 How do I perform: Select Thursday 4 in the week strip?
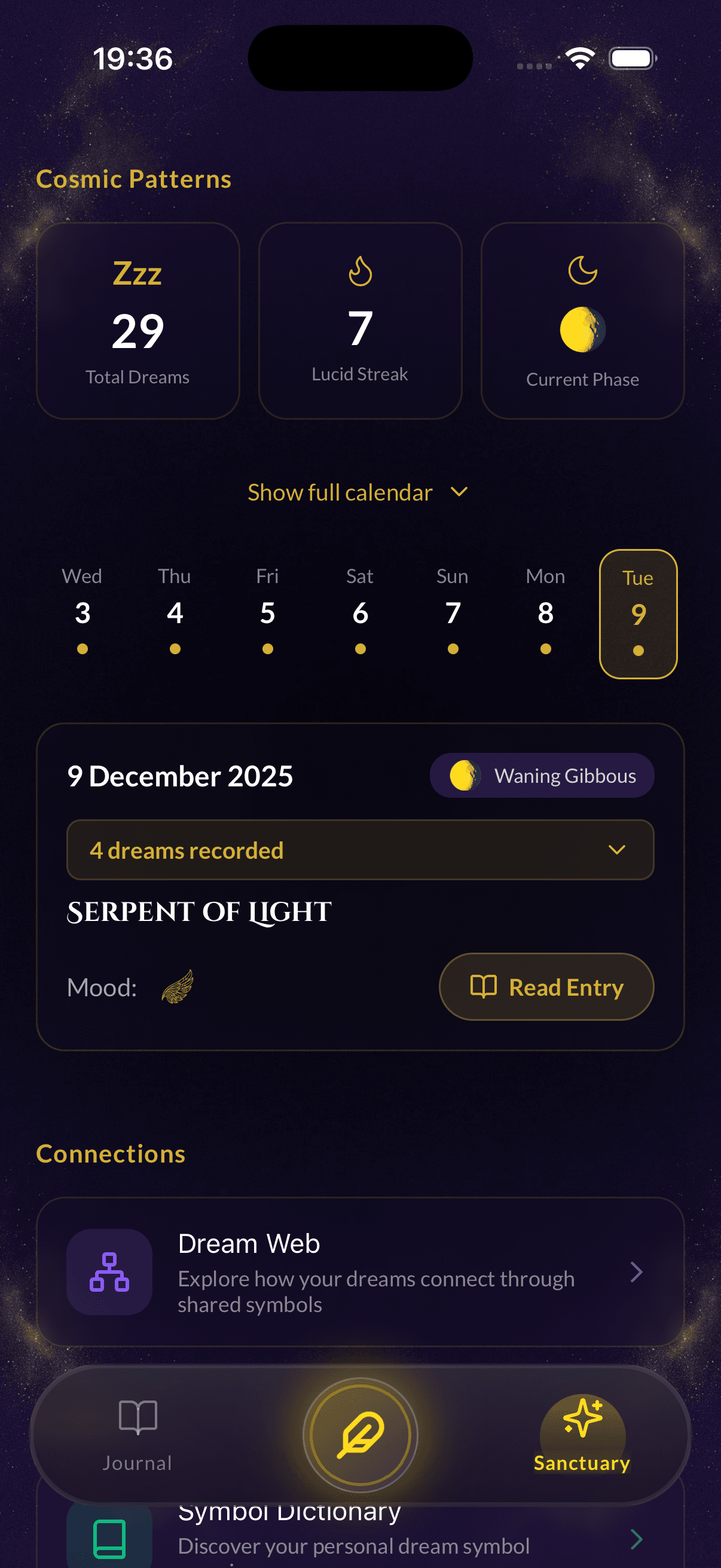(x=175, y=612)
